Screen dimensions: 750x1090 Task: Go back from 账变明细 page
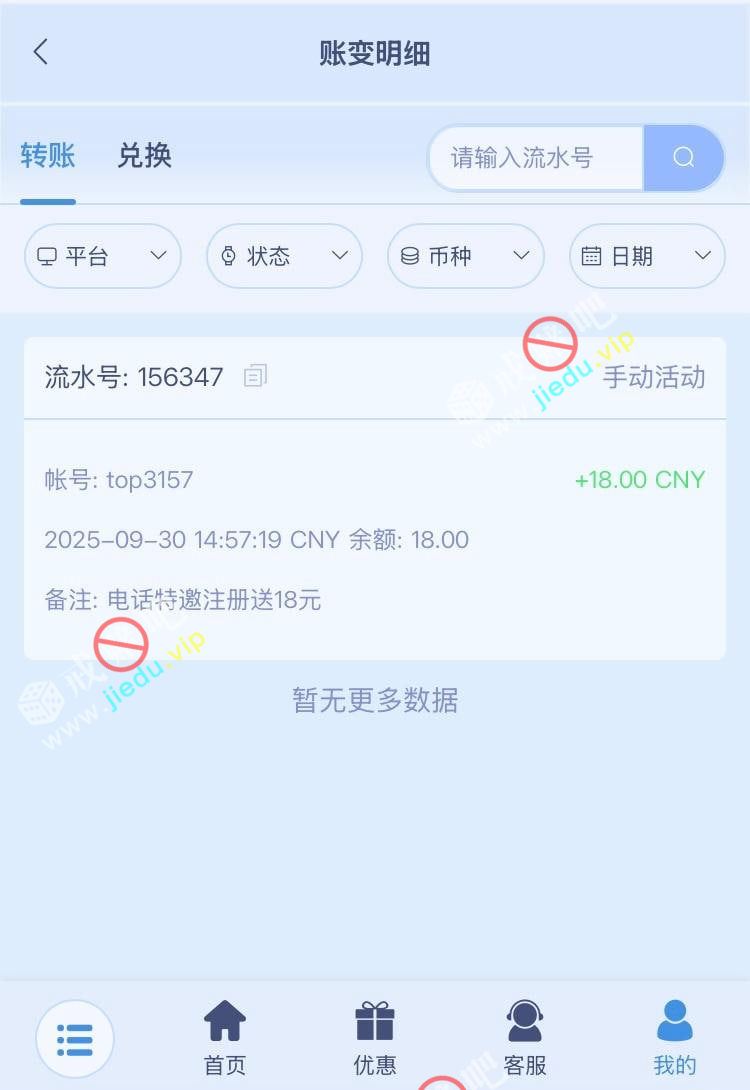tap(40, 53)
